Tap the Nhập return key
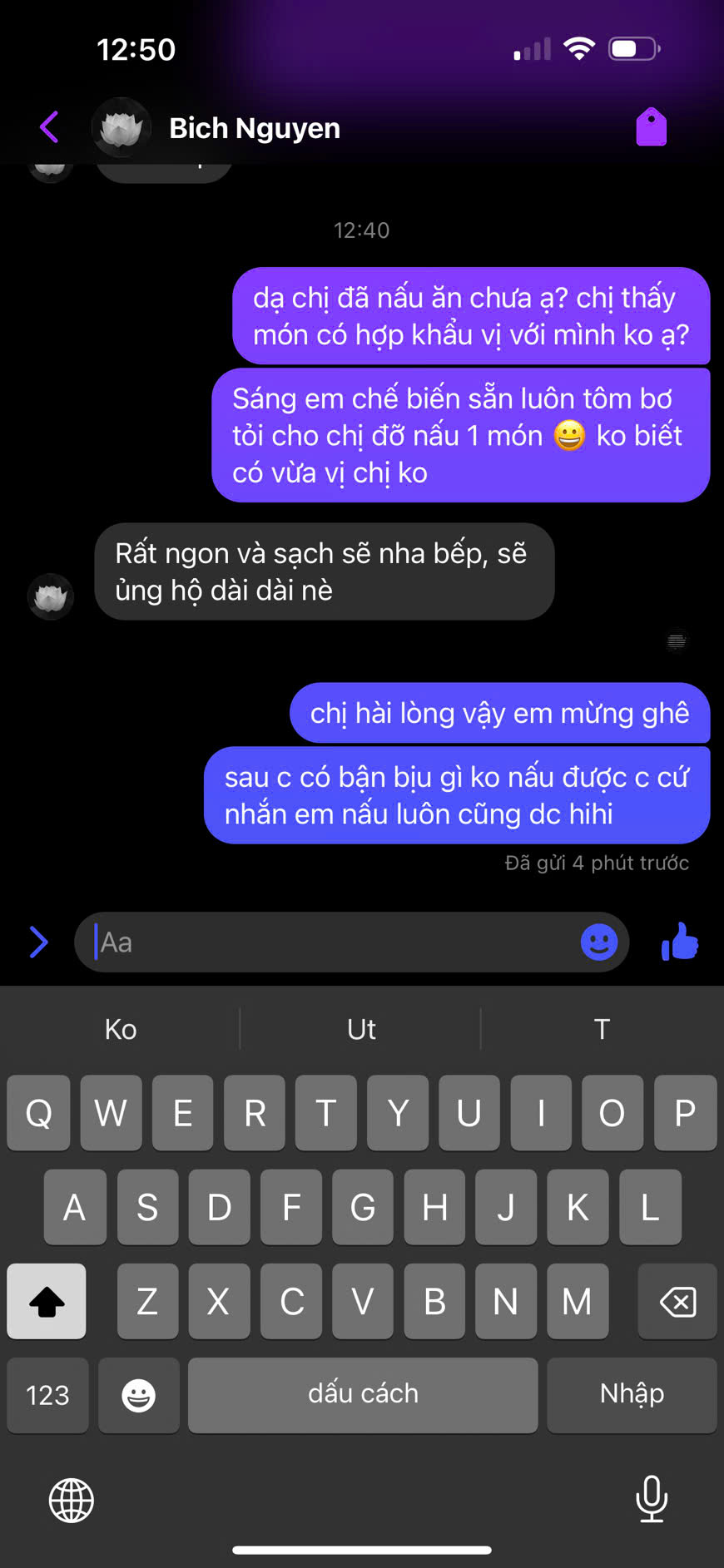The image size is (724, 1568). point(632,1395)
